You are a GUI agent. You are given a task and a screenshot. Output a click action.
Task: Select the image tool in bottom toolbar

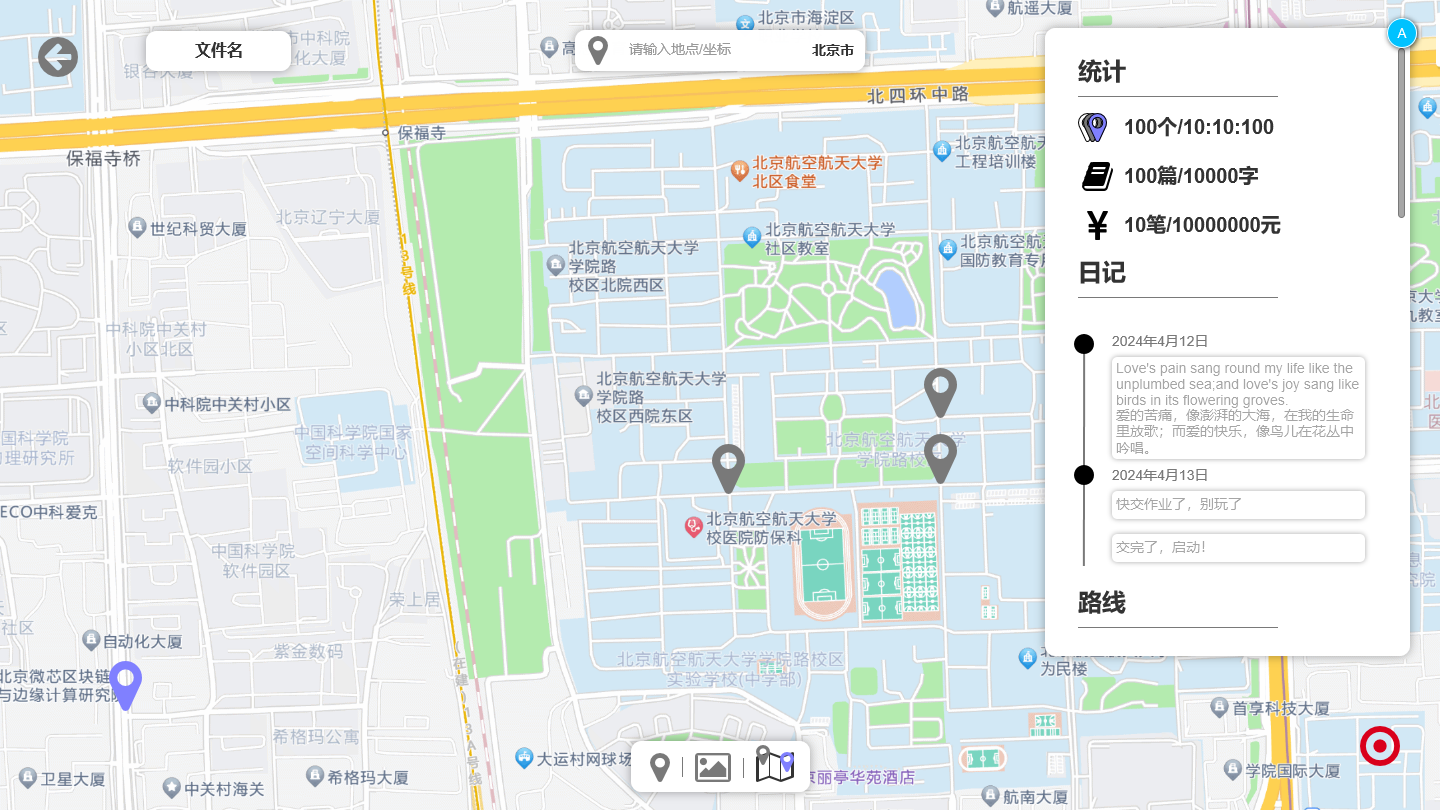coord(712,767)
